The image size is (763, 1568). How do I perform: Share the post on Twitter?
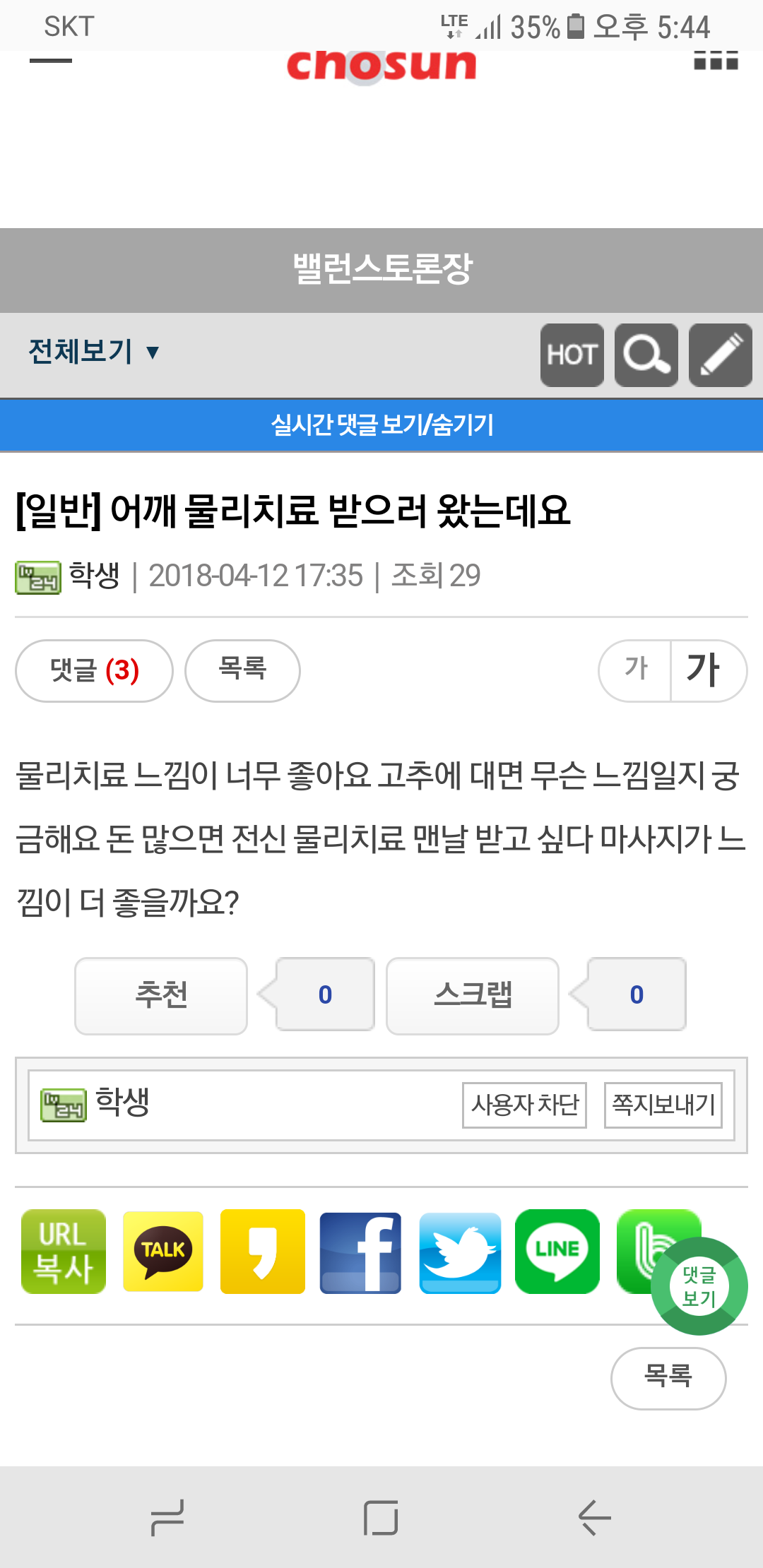click(460, 1252)
